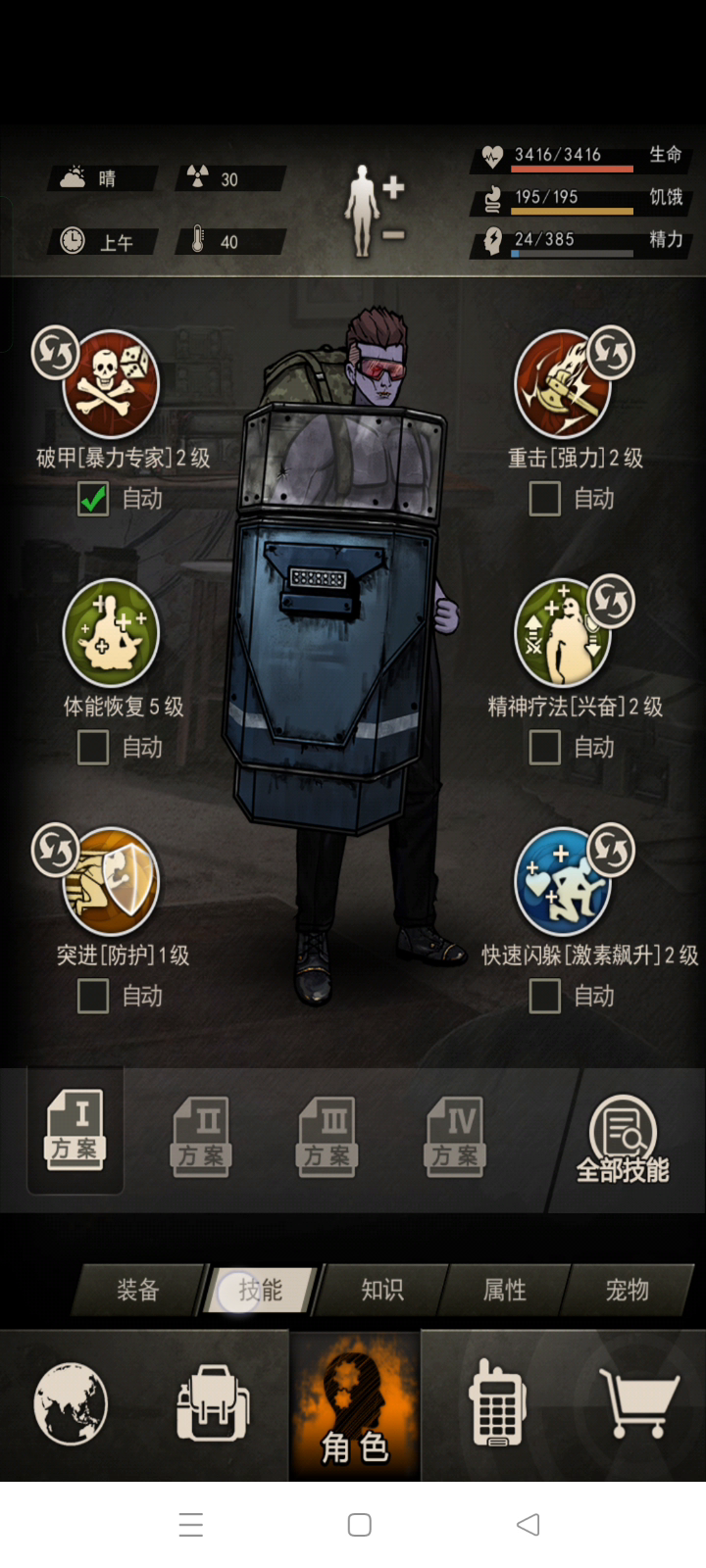Screen dimensions: 706x1568
Task: Select 方案 II skill plan
Action: pyautogui.click(x=201, y=1135)
